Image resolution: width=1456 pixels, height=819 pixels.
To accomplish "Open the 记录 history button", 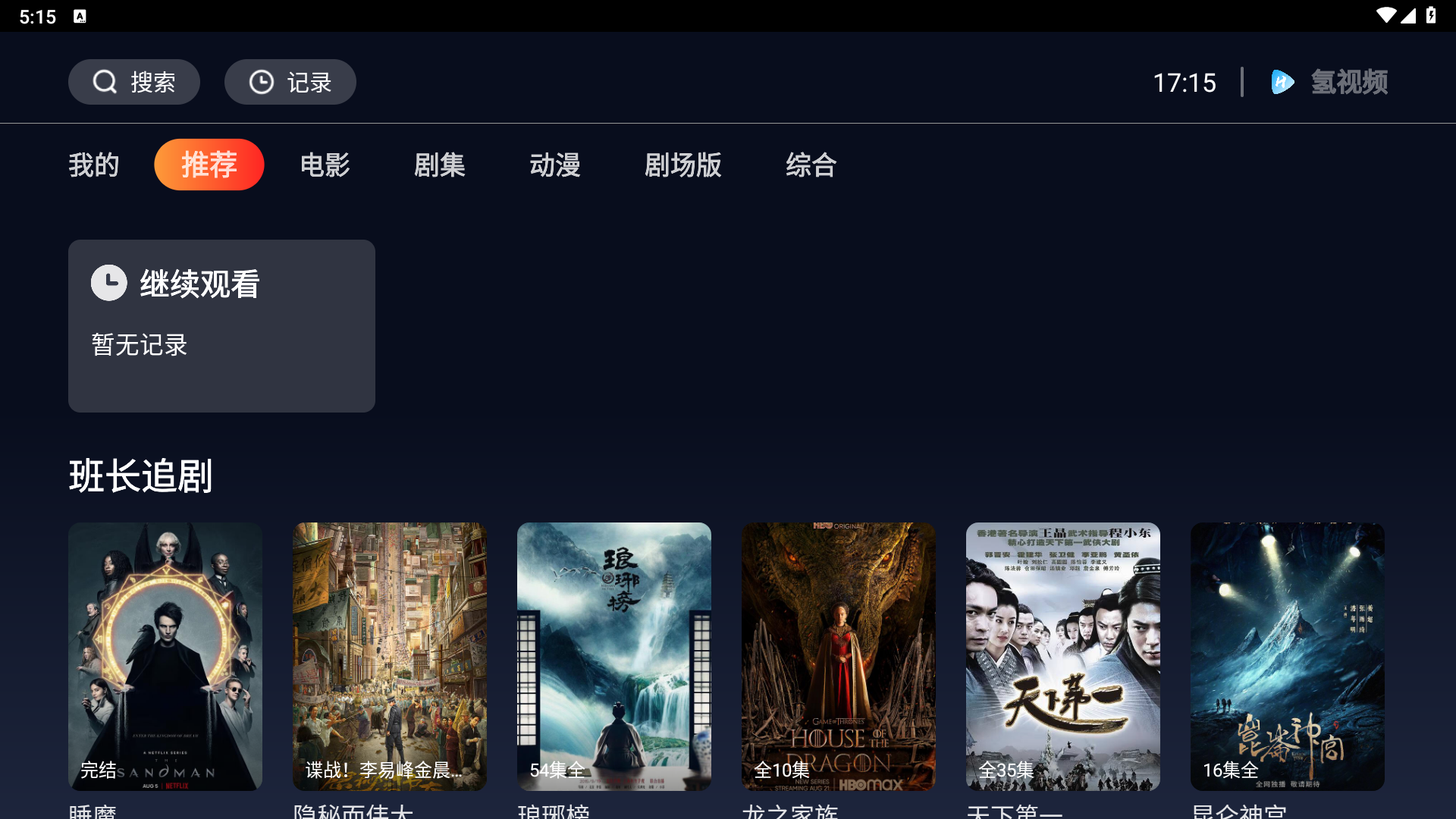I will click(x=290, y=82).
